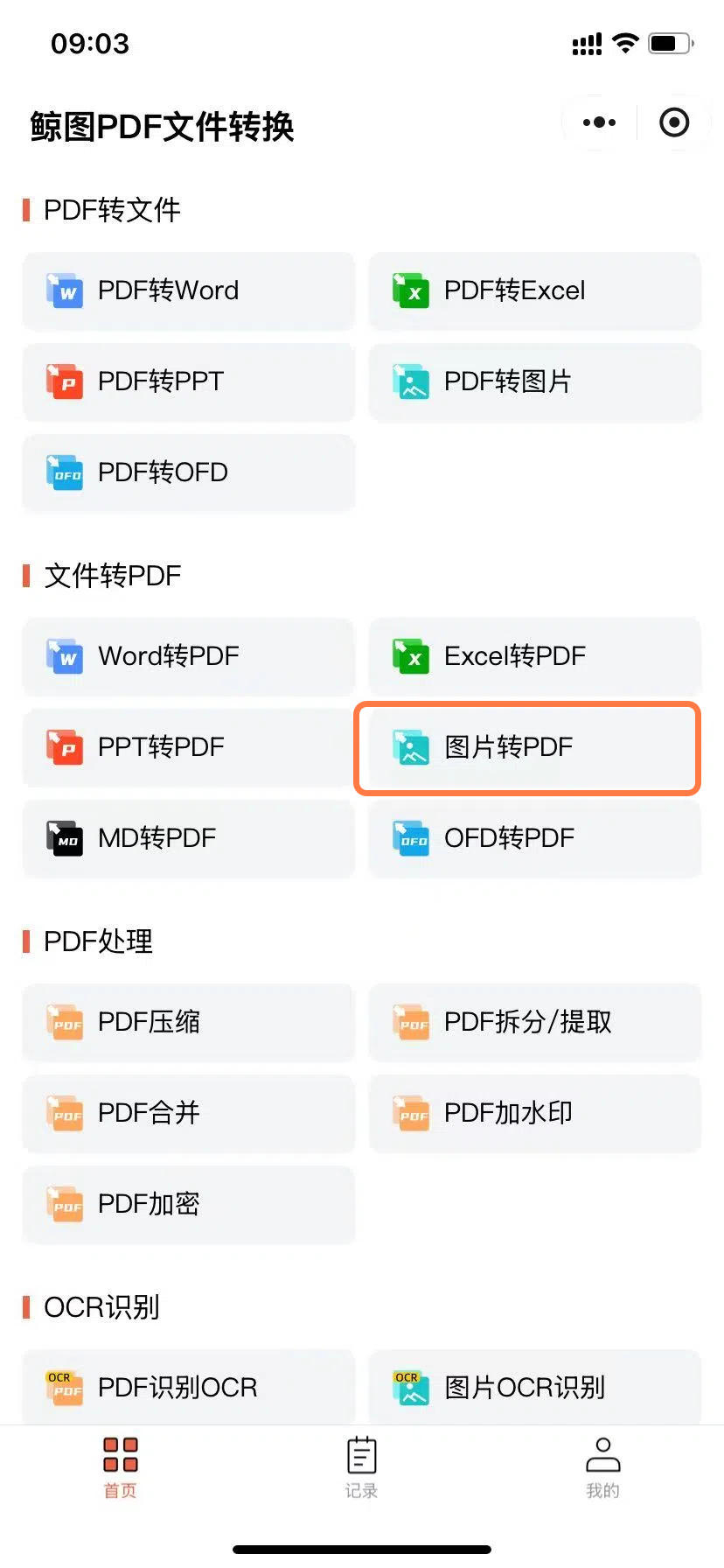This screenshot has height=1568, width=724.
Task: Select PDF转Excel
Action: click(535, 290)
